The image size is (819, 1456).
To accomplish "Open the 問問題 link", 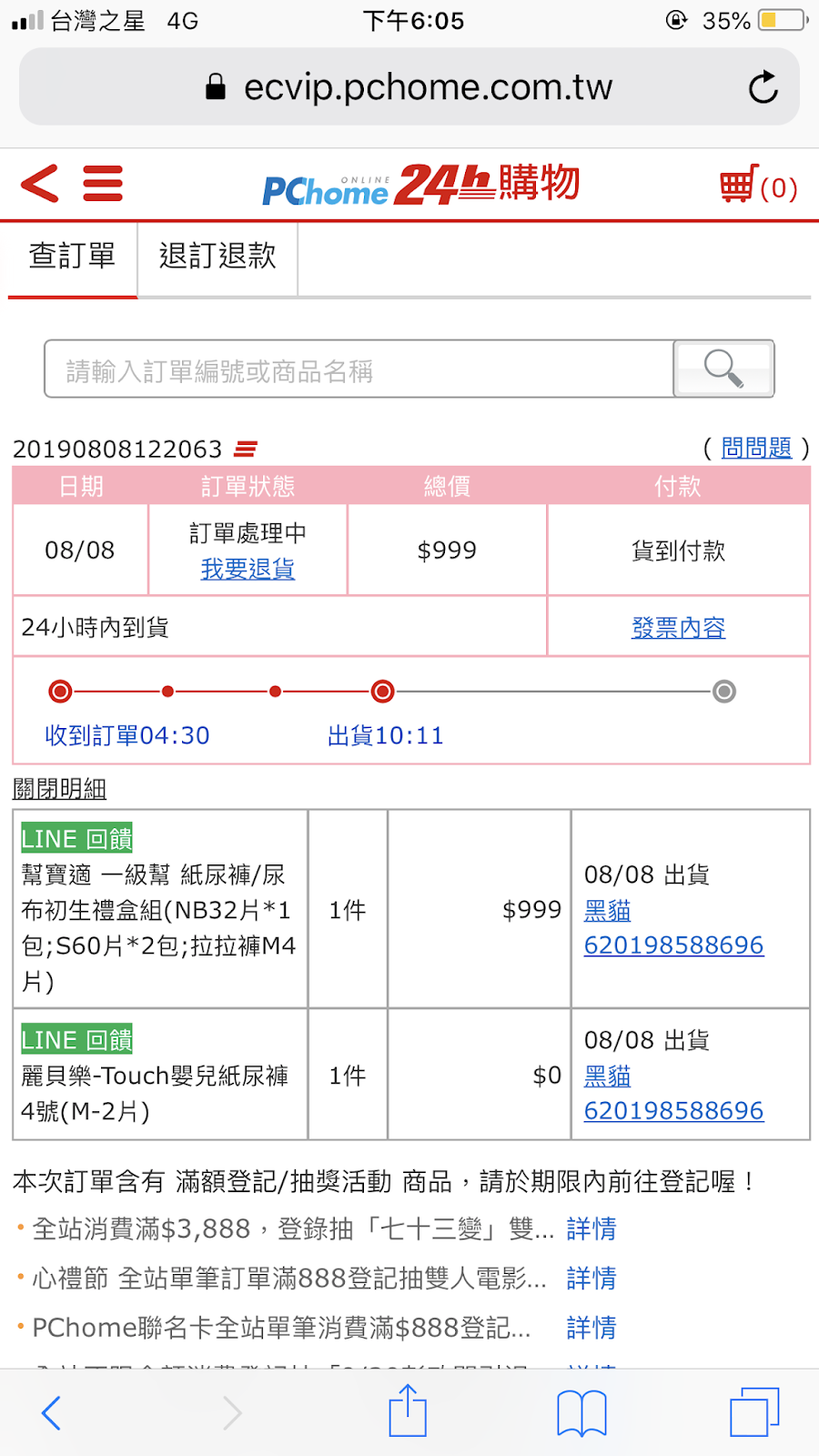I will coord(756,448).
